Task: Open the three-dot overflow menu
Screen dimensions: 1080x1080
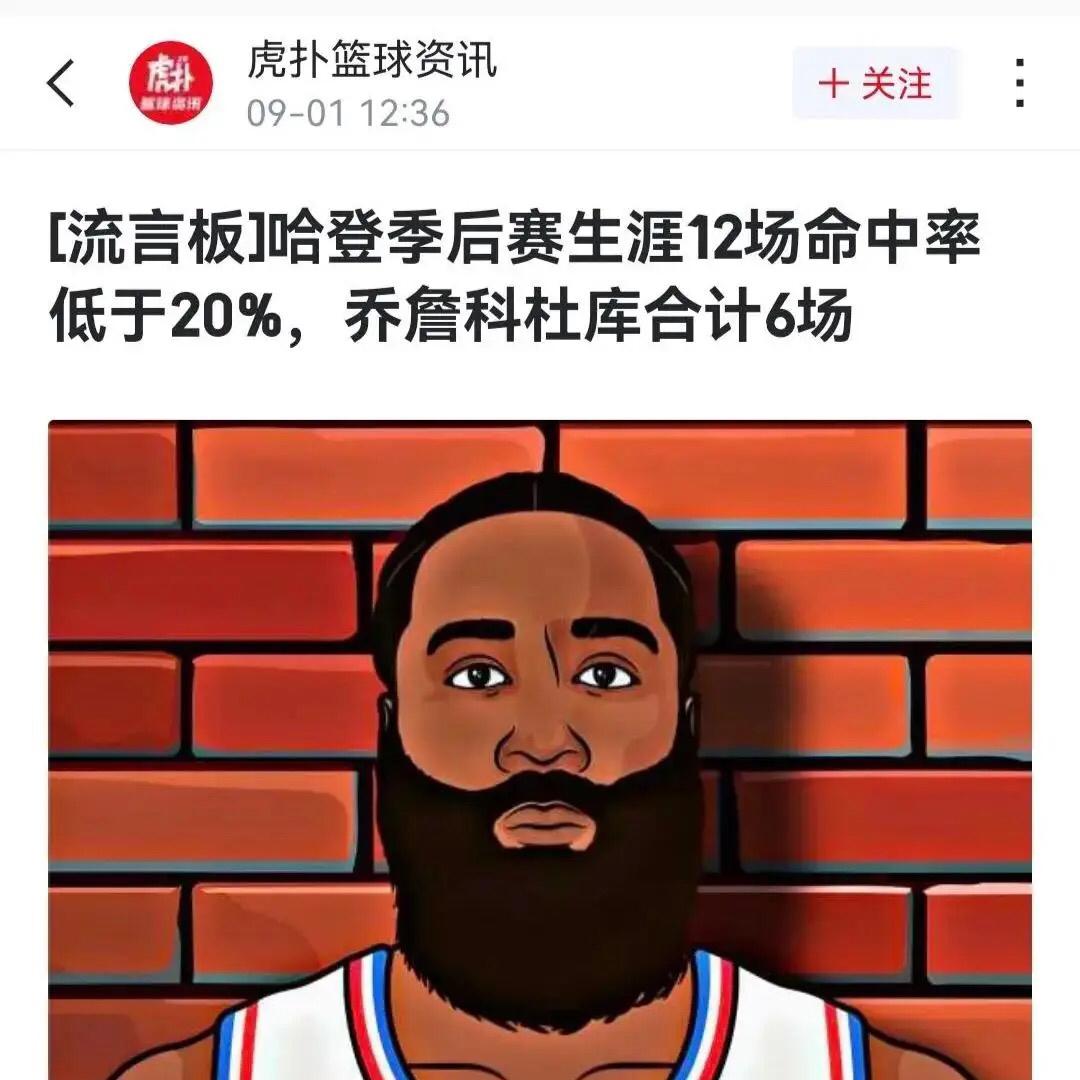Action: [x=1019, y=83]
